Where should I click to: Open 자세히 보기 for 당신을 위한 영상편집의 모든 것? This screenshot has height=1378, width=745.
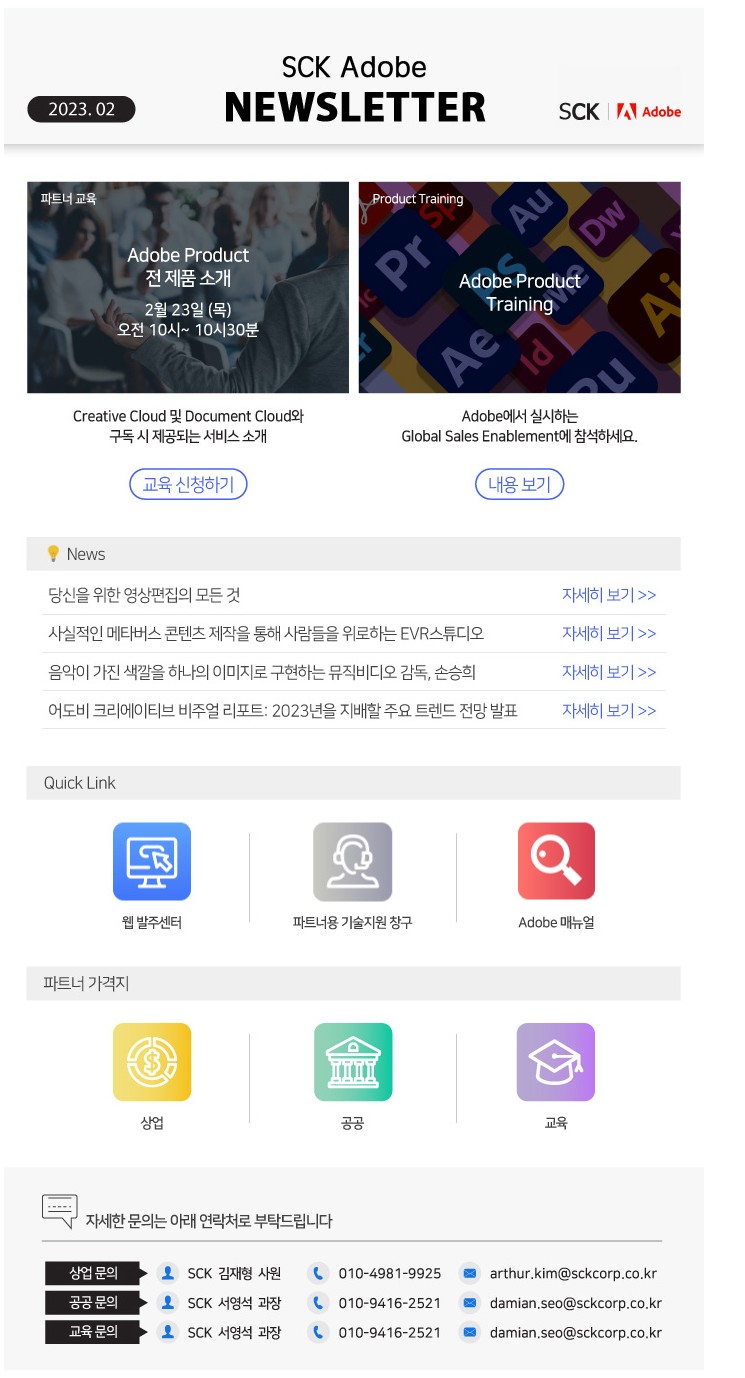608,595
